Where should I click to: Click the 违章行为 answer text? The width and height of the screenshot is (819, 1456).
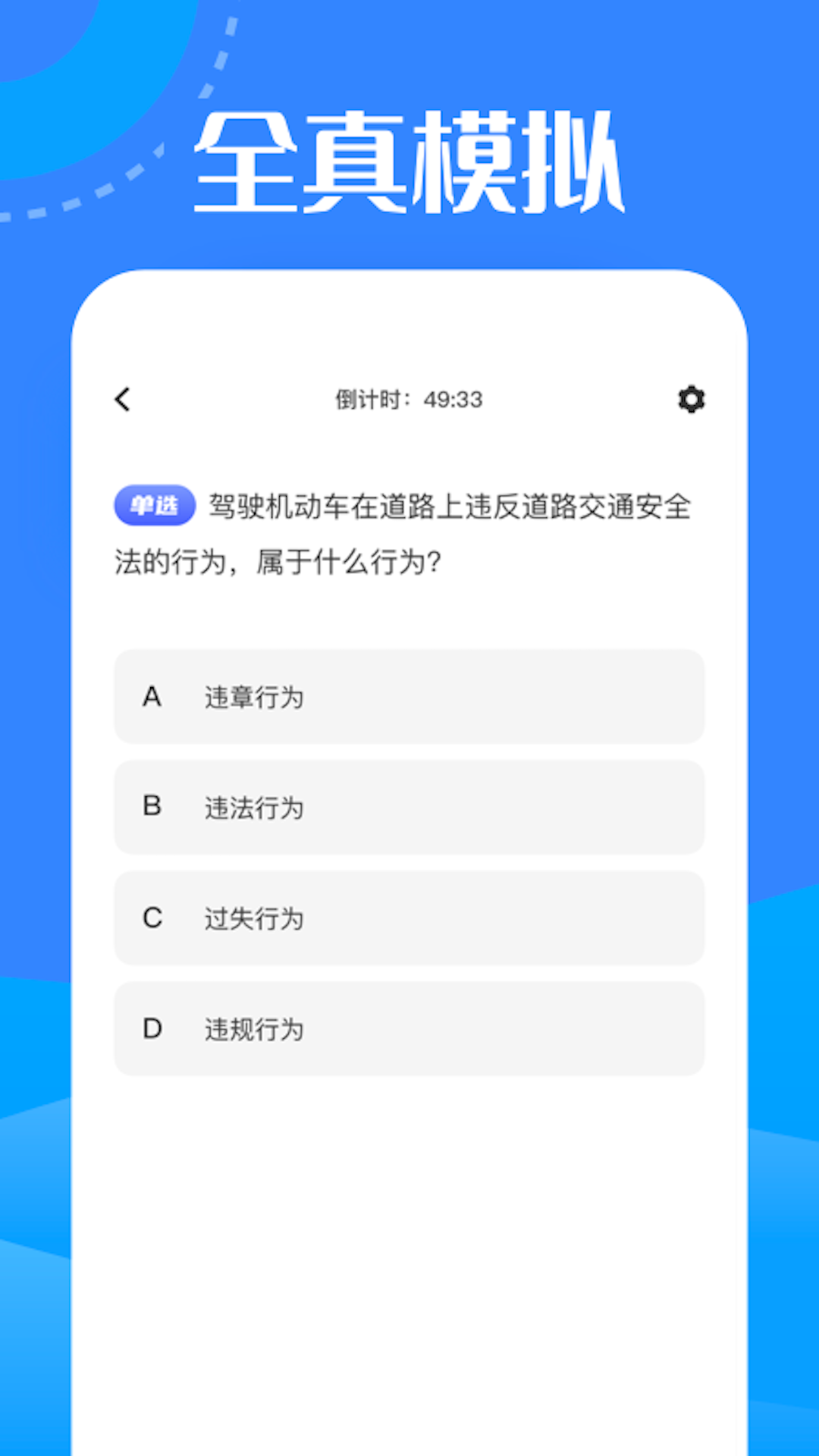tap(254, 698)
